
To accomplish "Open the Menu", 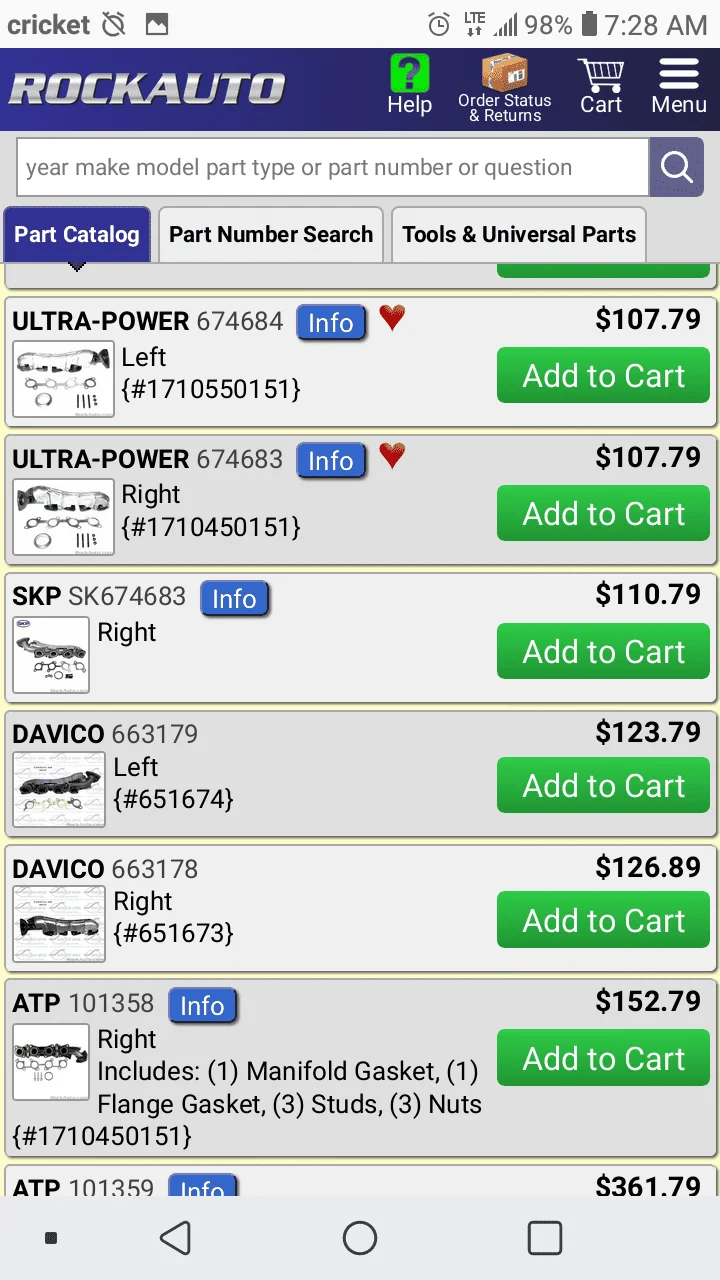I will point(679,86).
